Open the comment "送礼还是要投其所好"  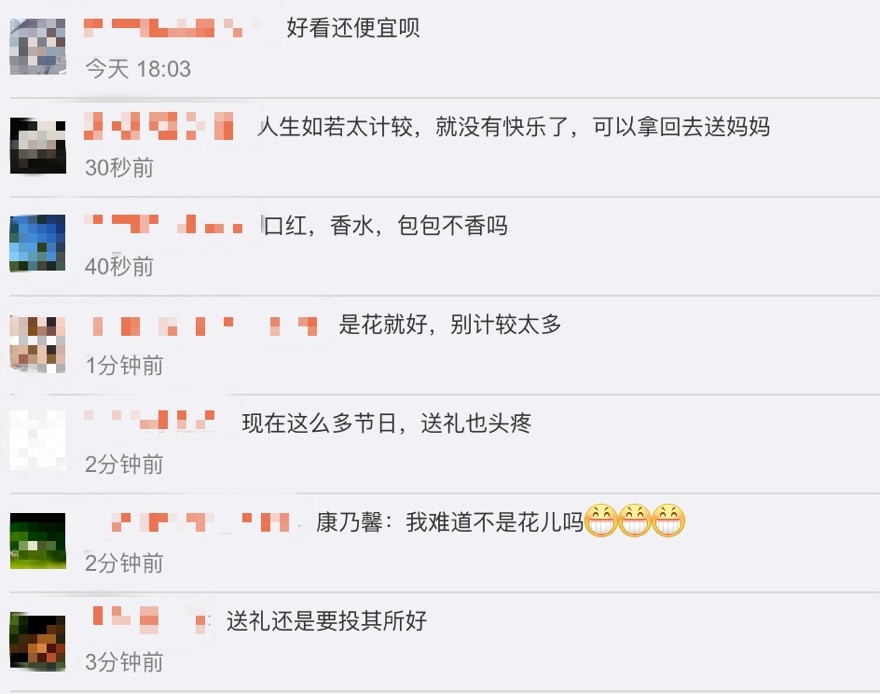327,621
